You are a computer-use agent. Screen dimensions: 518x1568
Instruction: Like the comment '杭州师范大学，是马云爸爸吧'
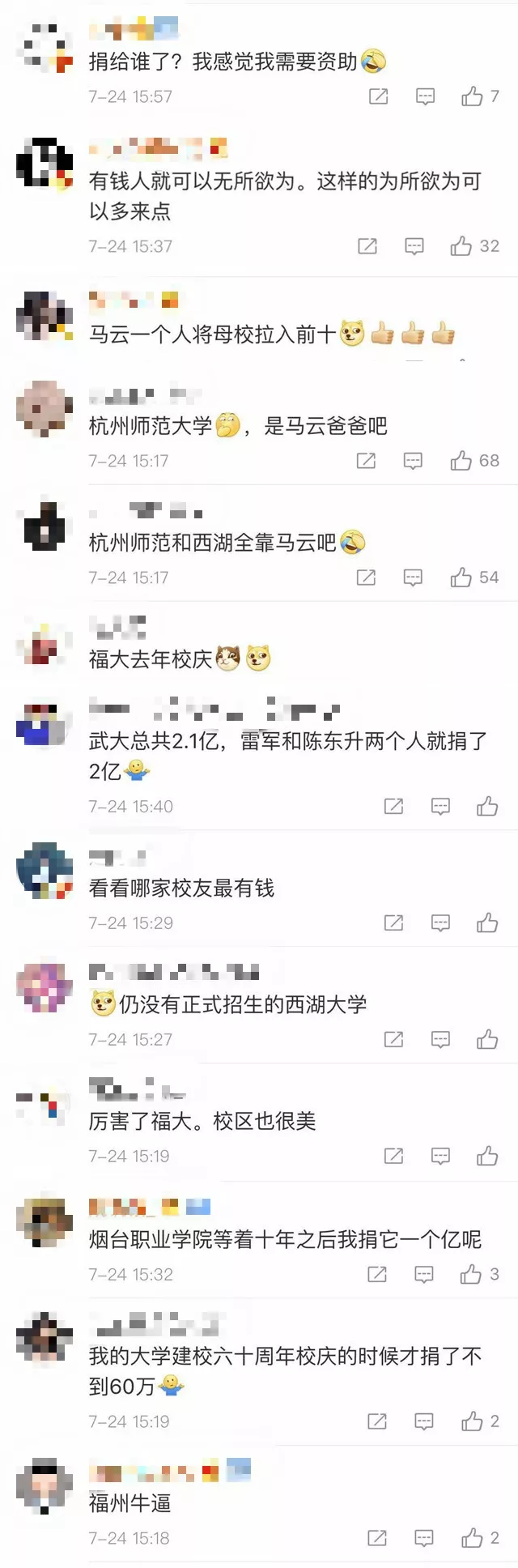tap(461, 461)
